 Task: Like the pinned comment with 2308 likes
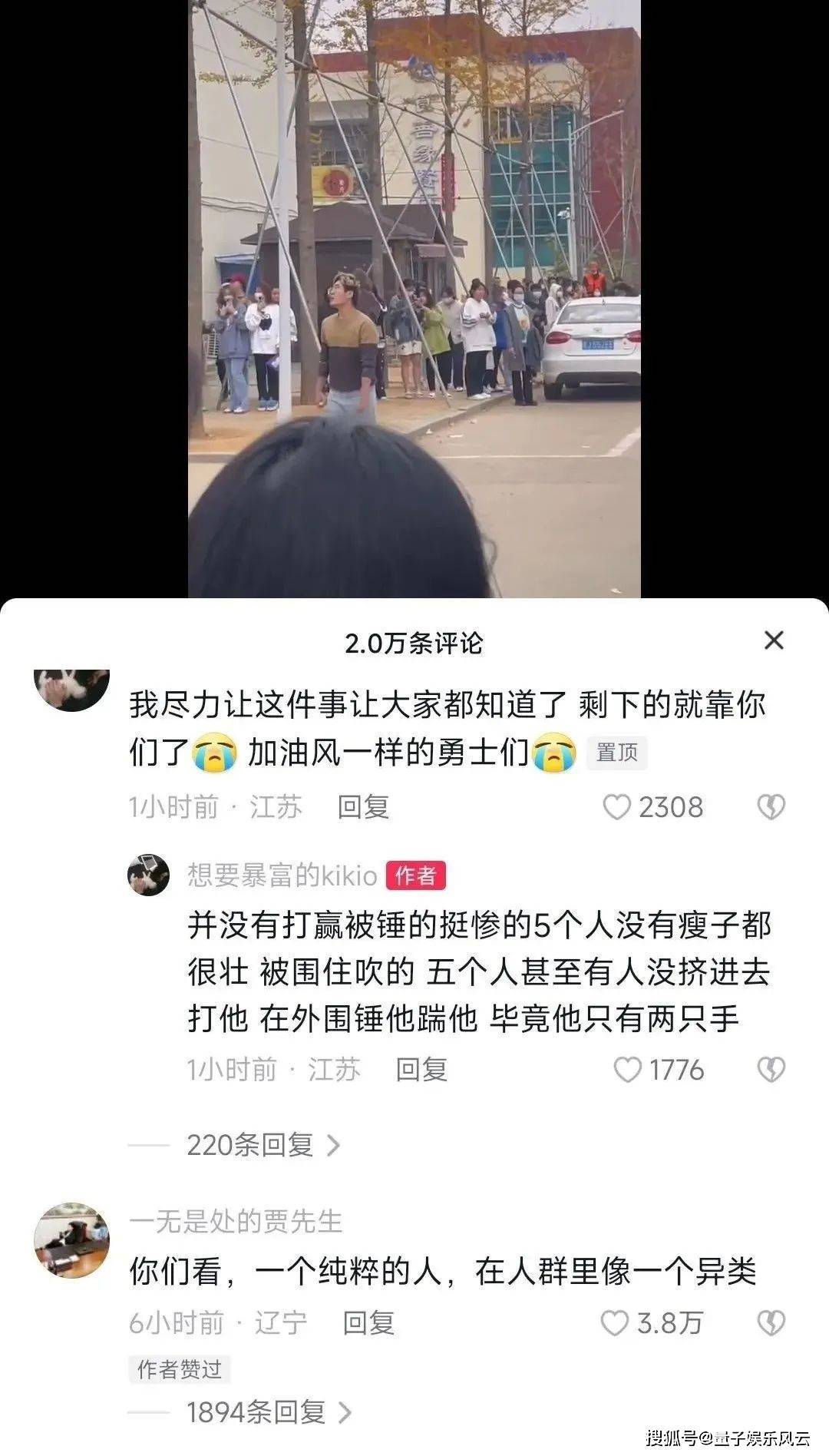(x=616, y=807)
